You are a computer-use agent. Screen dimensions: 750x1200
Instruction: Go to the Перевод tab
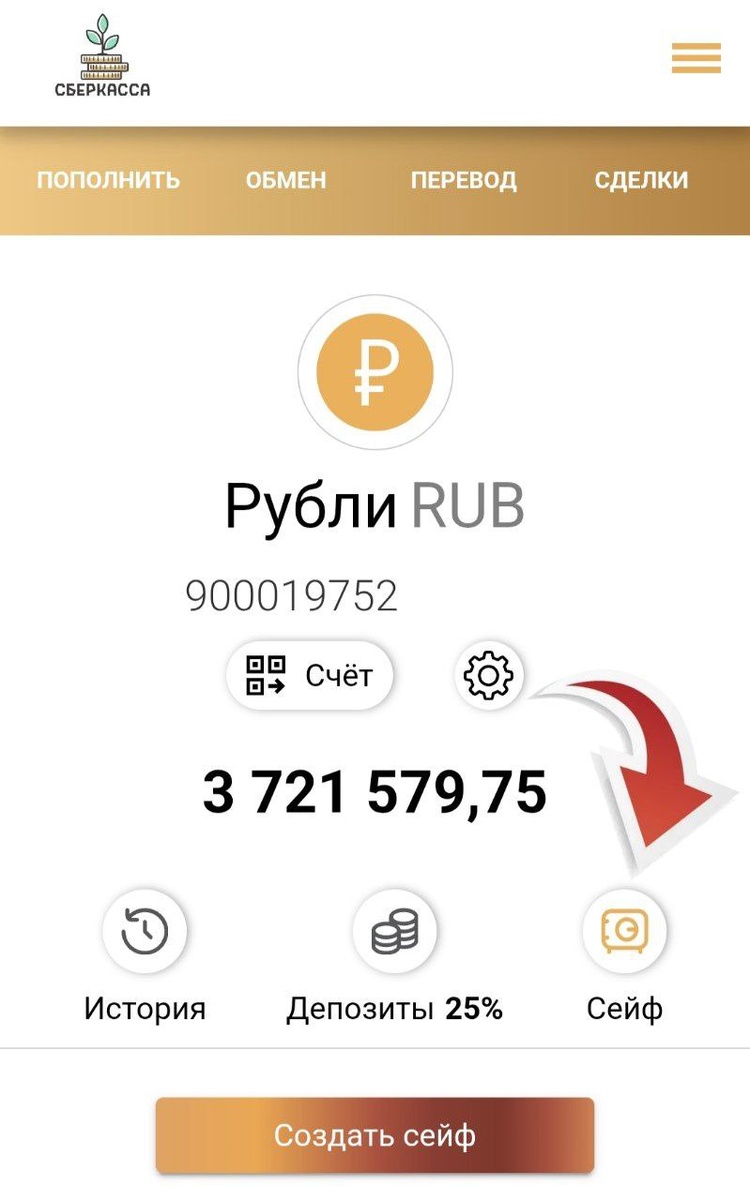(x=463, y=181)
